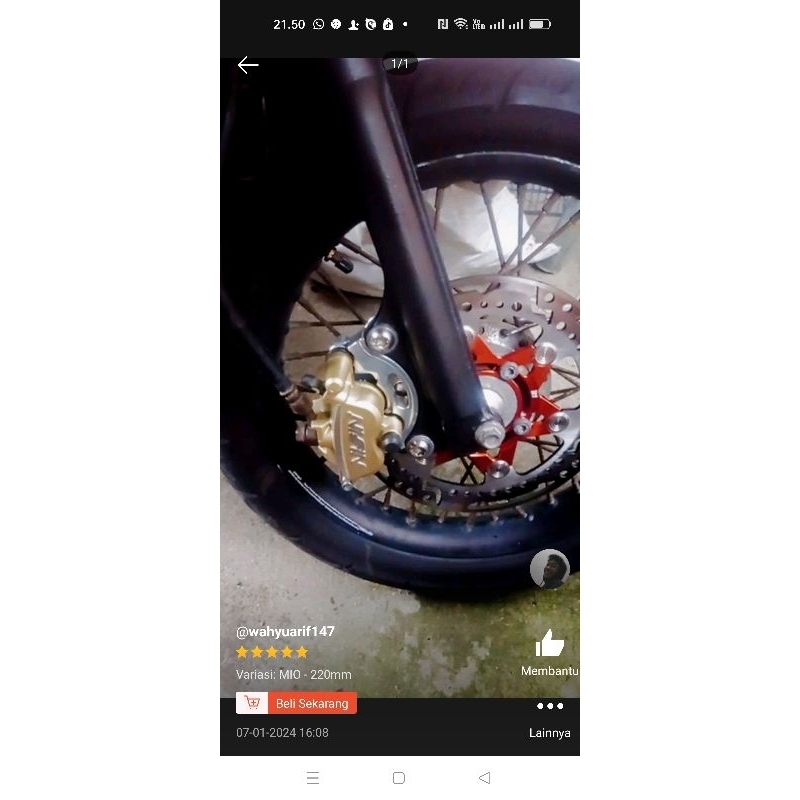Open user @wahyuarif147's profile
The height and width of the screenshot is (800, 800).
click(285, 631)
